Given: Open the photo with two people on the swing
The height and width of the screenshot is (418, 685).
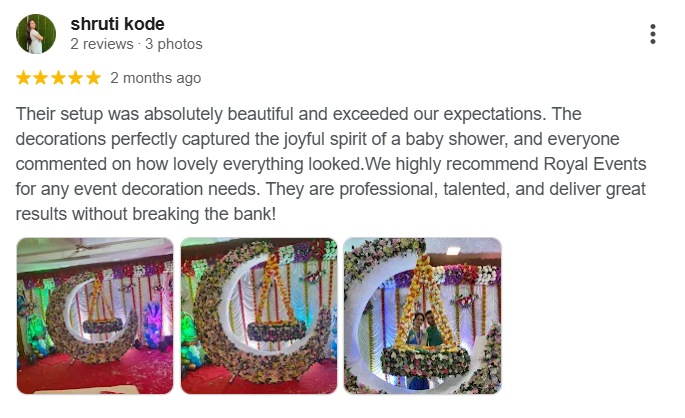Looking at the screenshot, I should (422, 315).
